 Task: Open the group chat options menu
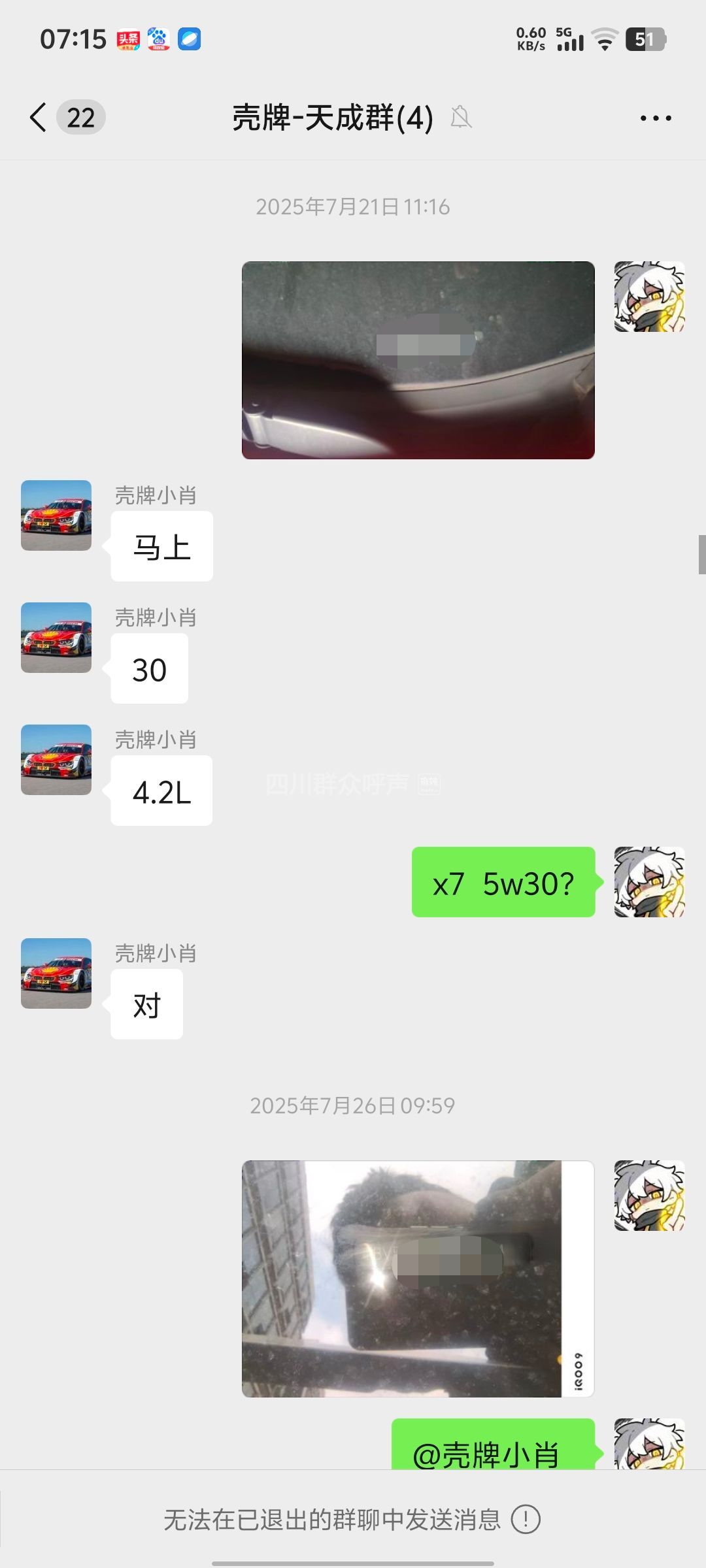(x=655, y=118)
